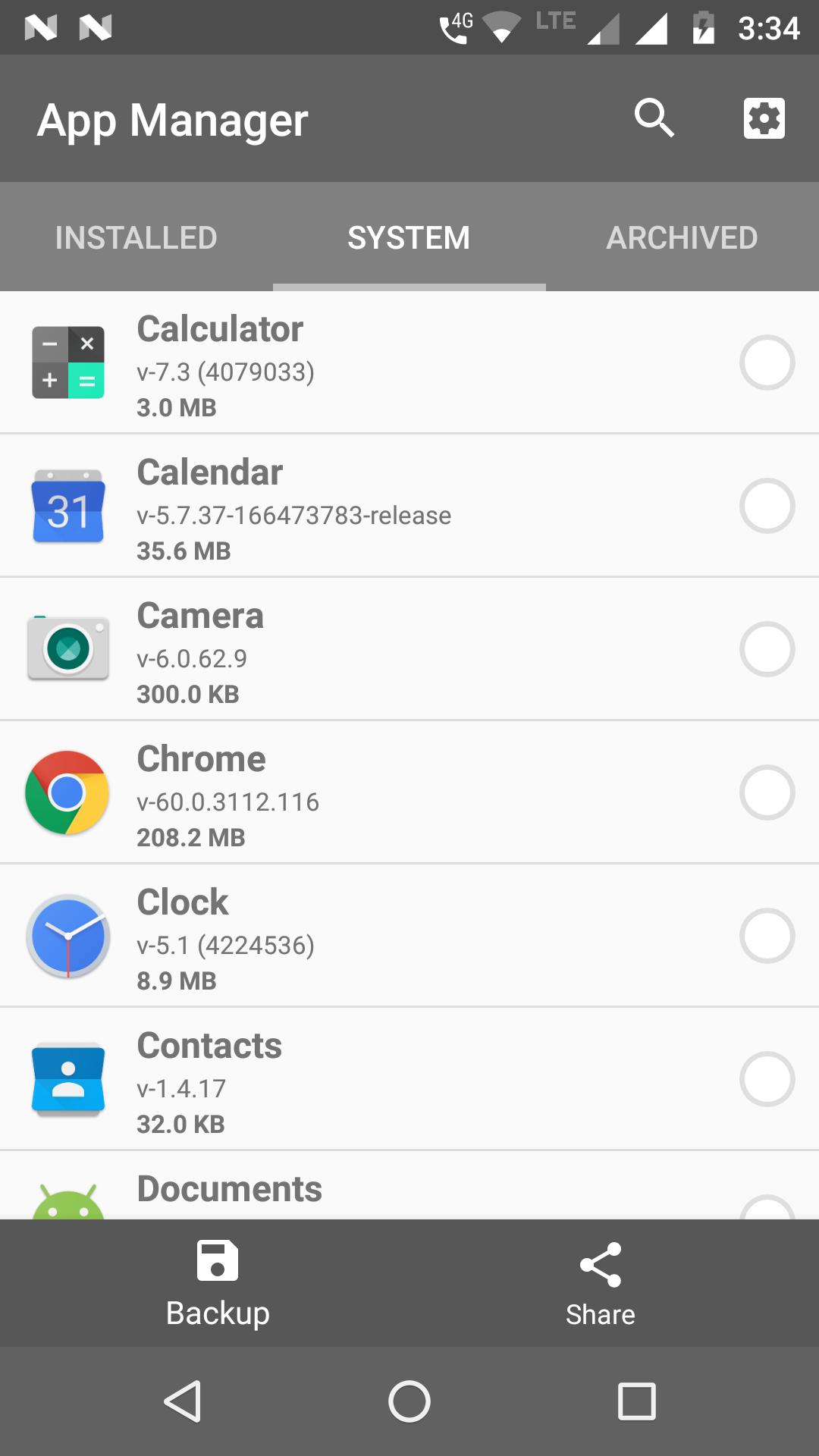Tap the Chrome app icon
The height and width of the screenshot is (1456, 819).
[x=67, y=792]
